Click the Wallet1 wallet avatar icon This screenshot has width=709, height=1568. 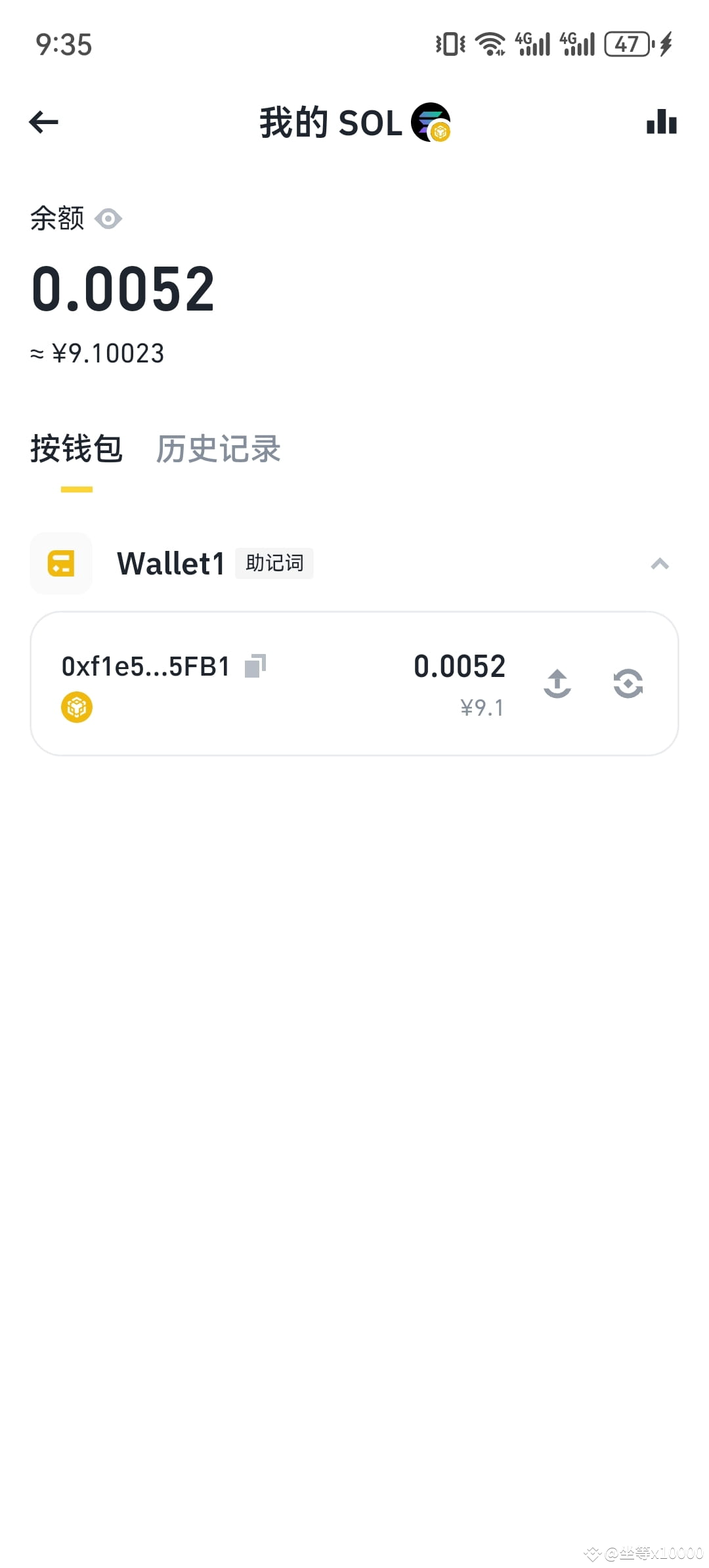(60, 563)
